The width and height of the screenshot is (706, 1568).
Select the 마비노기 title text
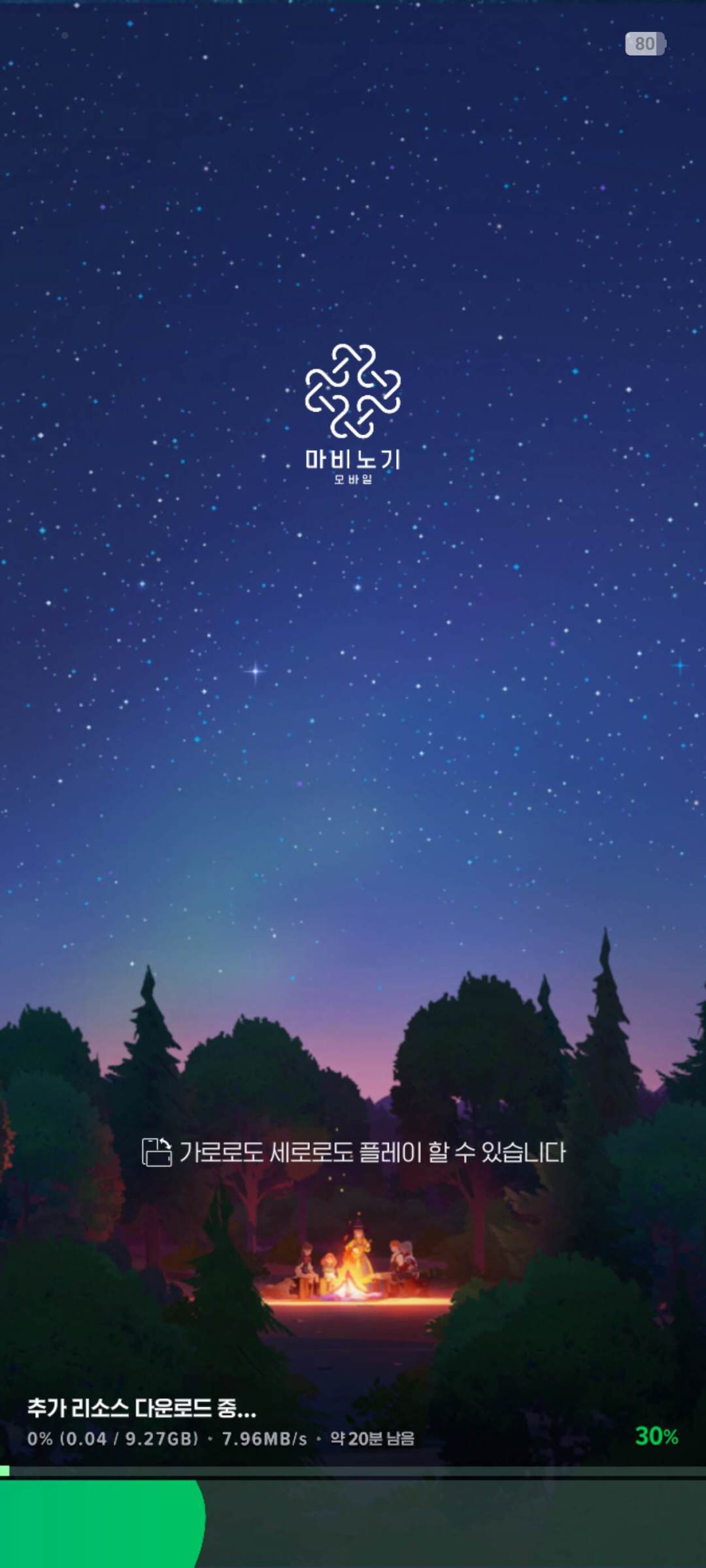(x=353, y=457)
